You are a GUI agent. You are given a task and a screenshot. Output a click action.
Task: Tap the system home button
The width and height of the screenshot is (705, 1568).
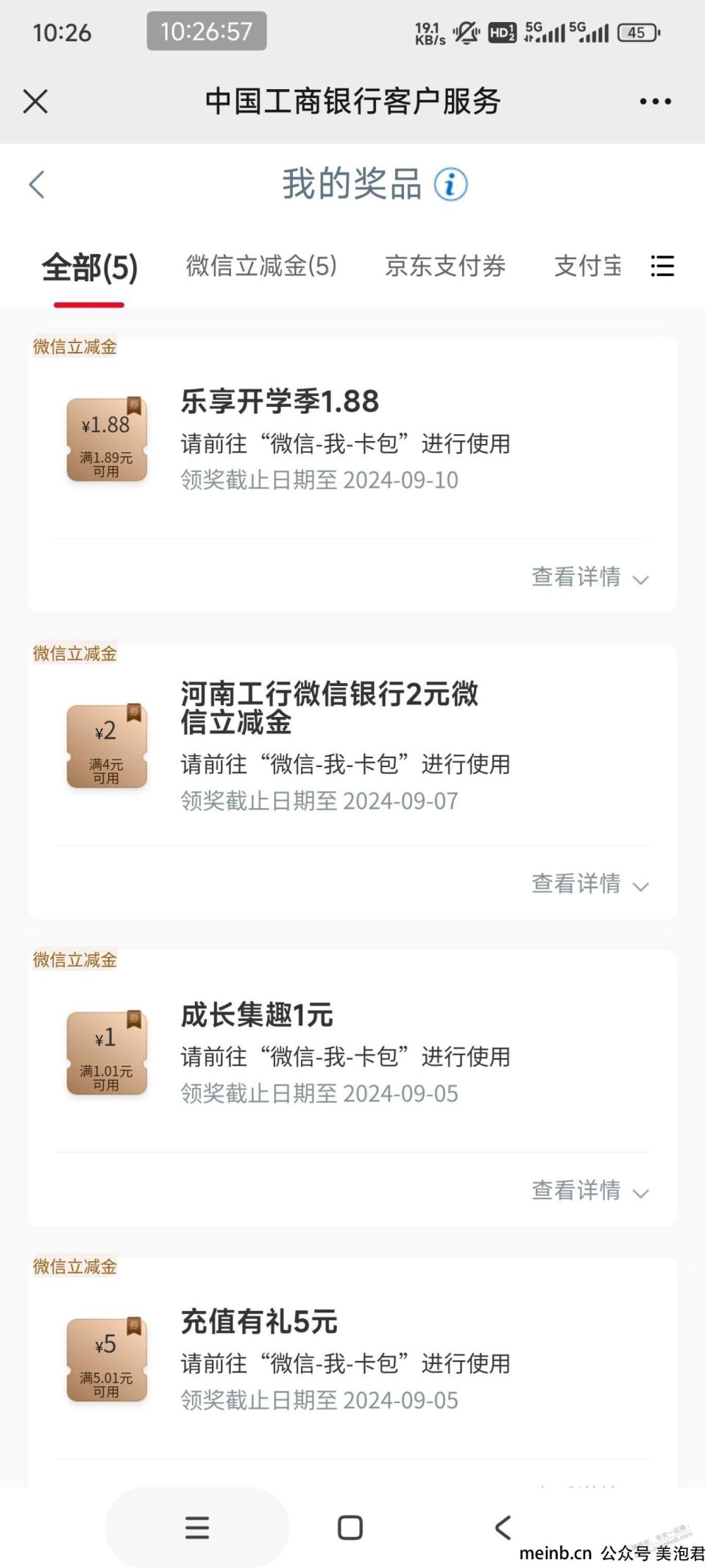click(350, 1528)
